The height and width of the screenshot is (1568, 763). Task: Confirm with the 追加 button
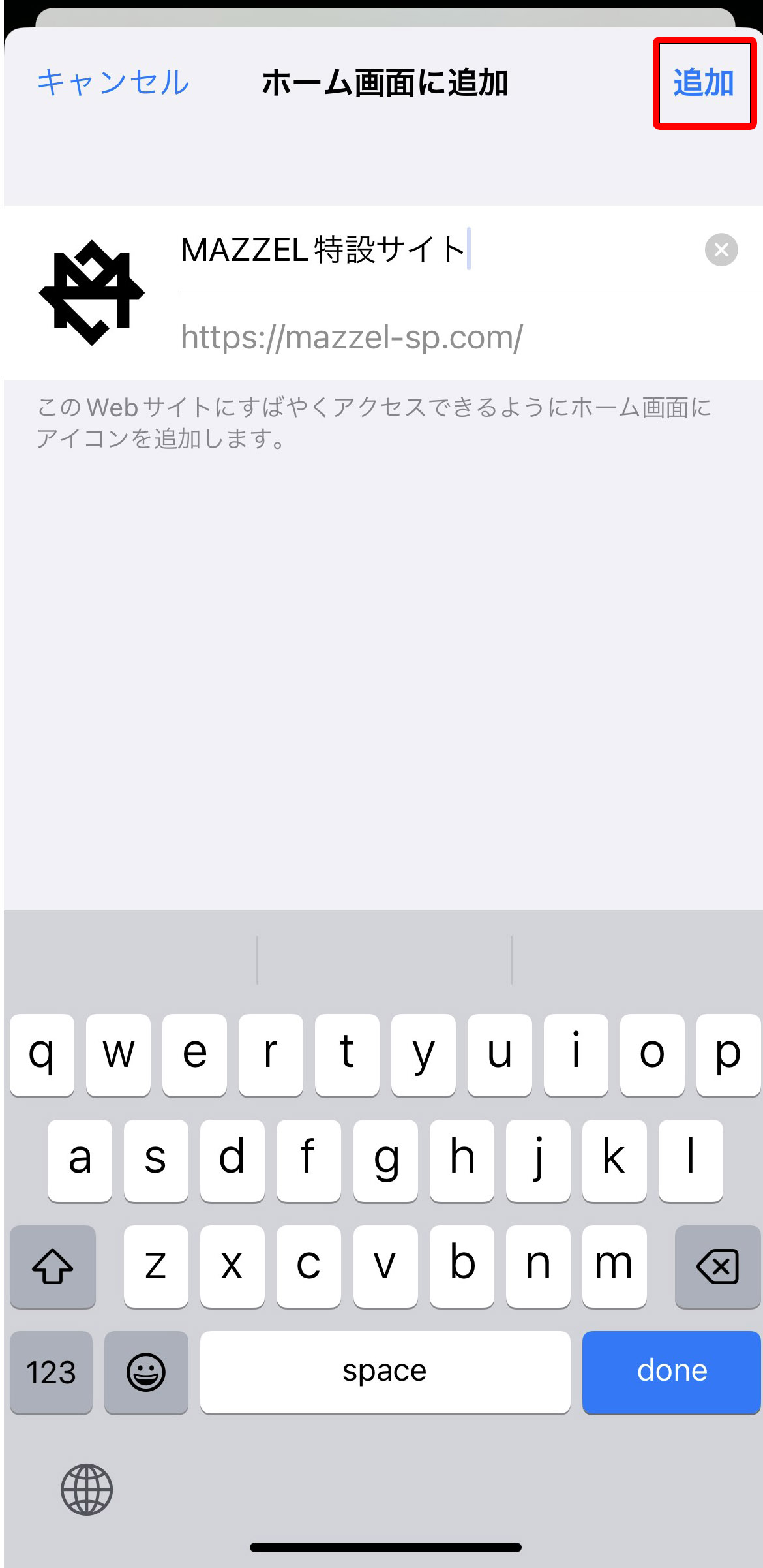704,83
